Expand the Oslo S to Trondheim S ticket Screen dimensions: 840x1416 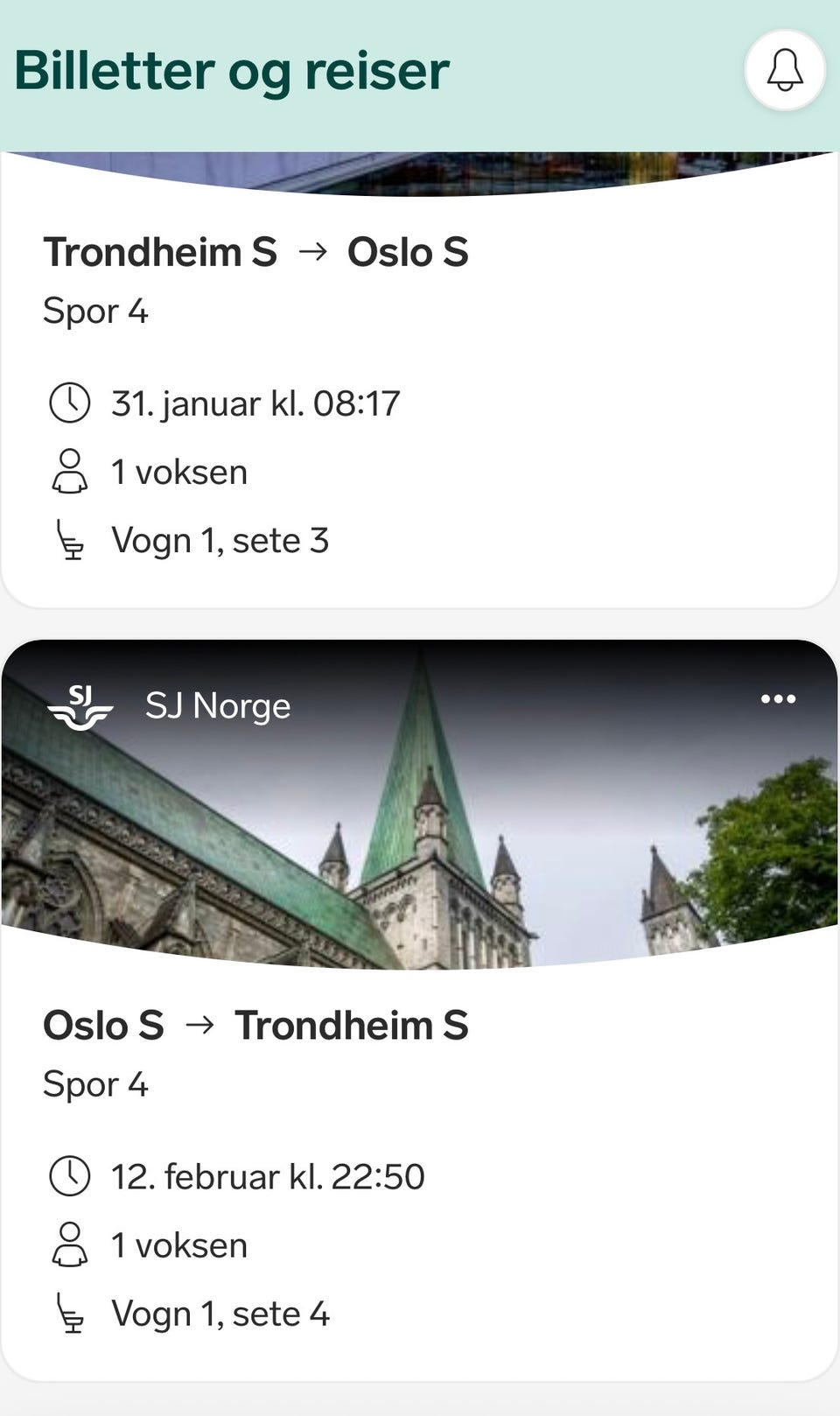pyautogui.click(x=420, y=1173)
